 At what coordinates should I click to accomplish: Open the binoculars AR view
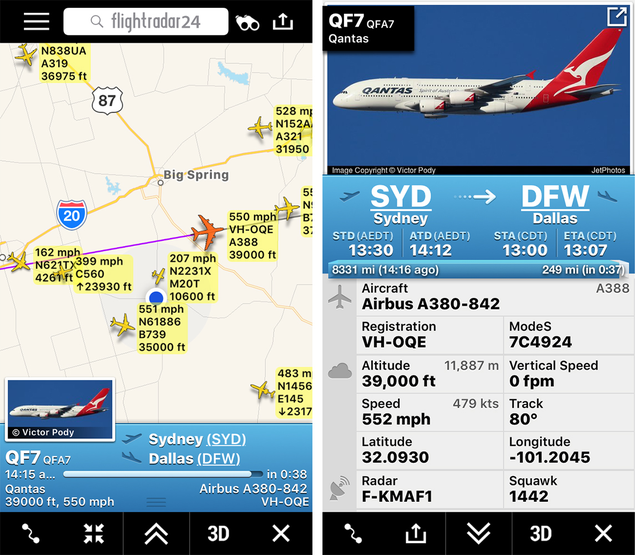click(x=247, y=22)
